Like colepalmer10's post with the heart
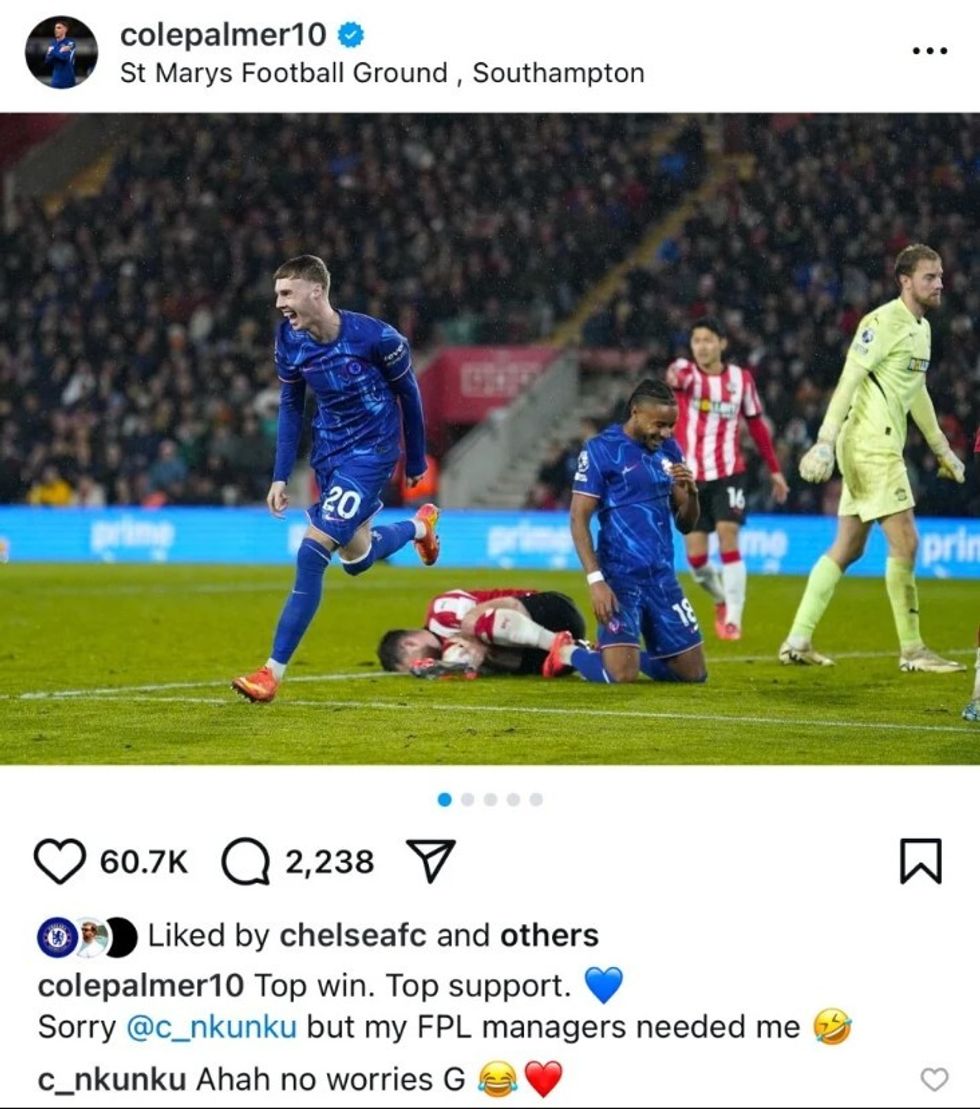This screenshot has width=980, height=1109. (x=60, y=862)
